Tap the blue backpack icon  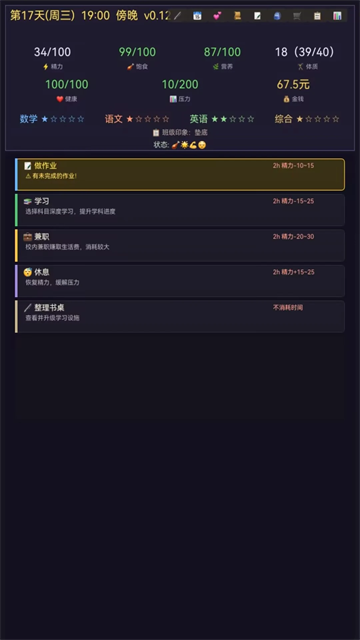click(x=277, y=16)
